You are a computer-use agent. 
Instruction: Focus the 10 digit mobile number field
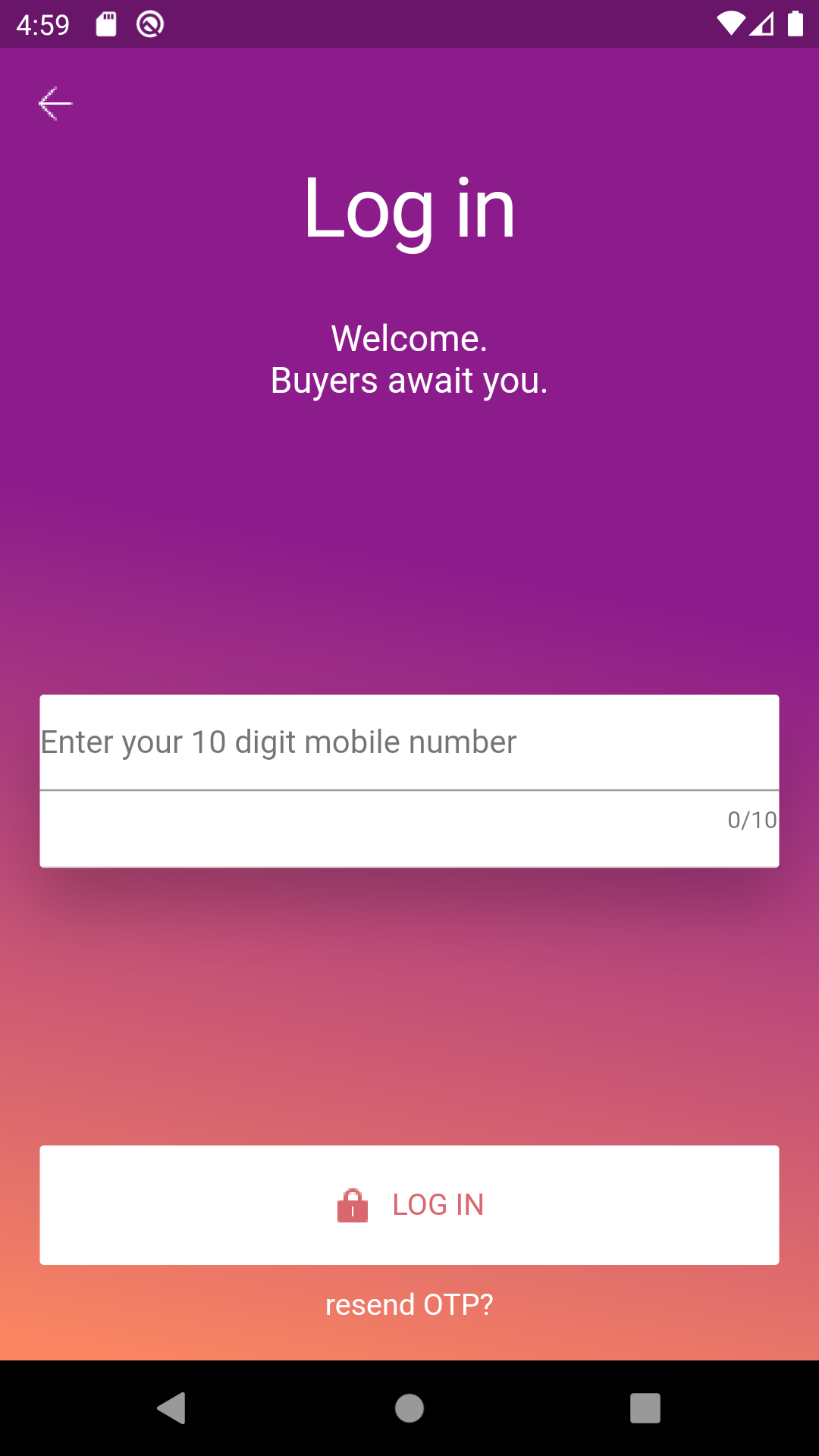pos(409,742)
